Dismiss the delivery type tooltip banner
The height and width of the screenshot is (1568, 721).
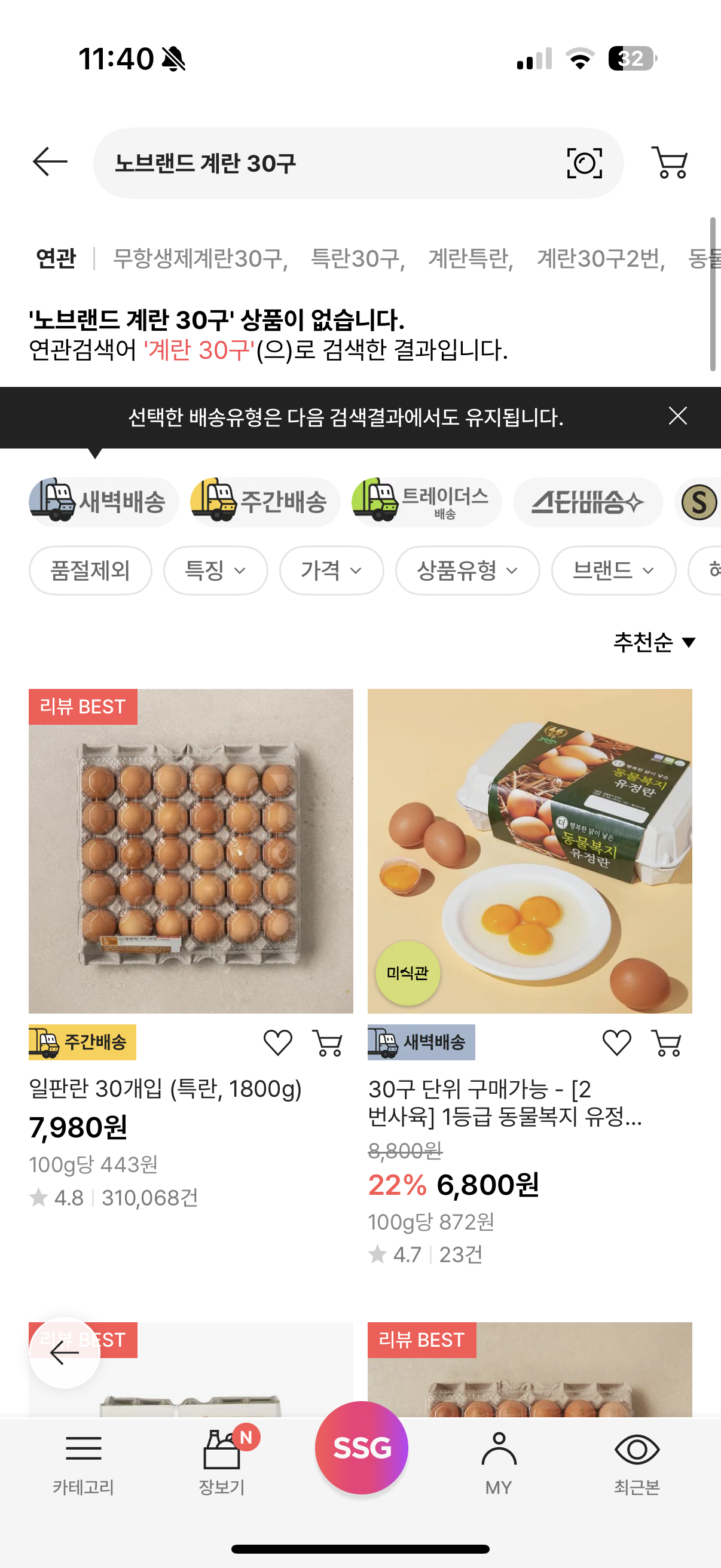(x=678, y=416)
